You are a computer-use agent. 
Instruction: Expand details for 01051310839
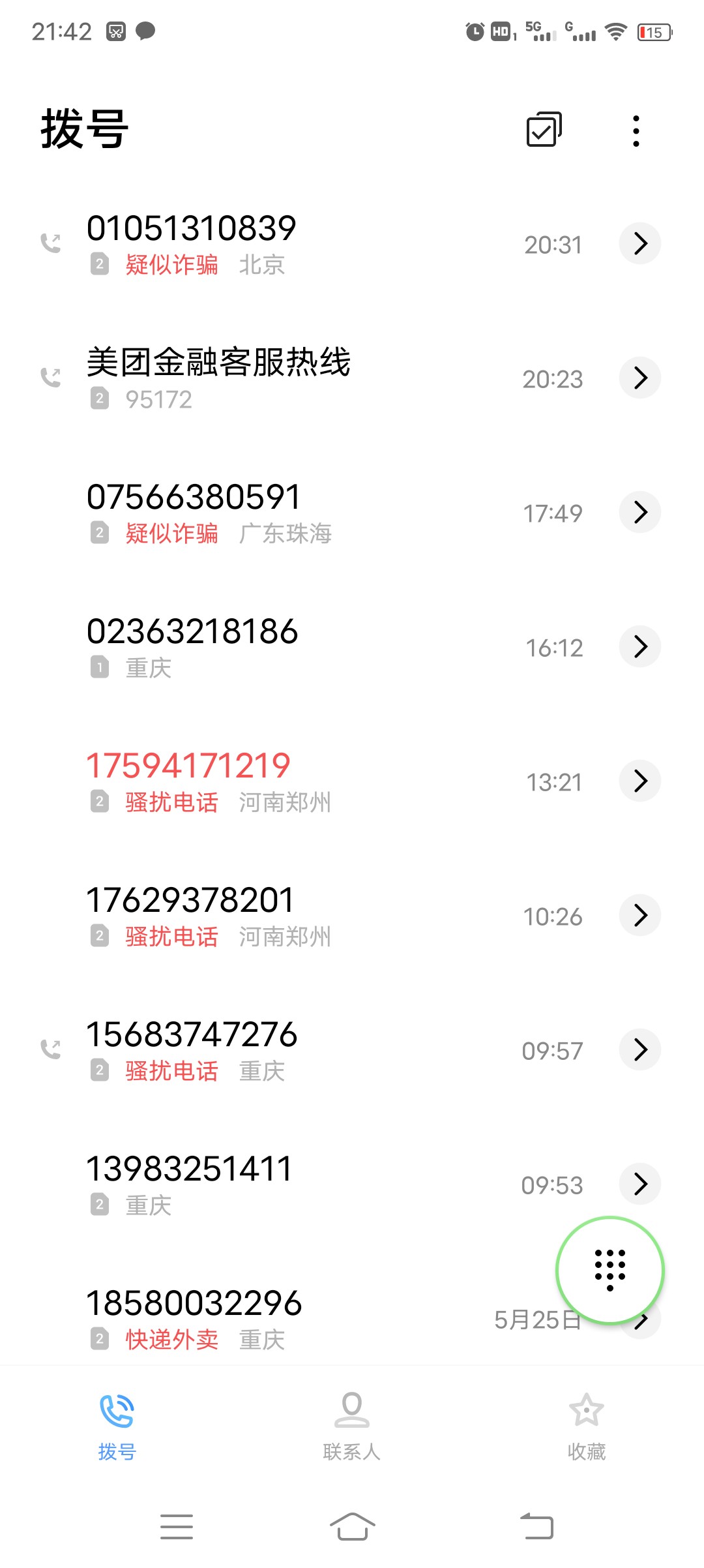pyautogui.click(x=640, y=243)
